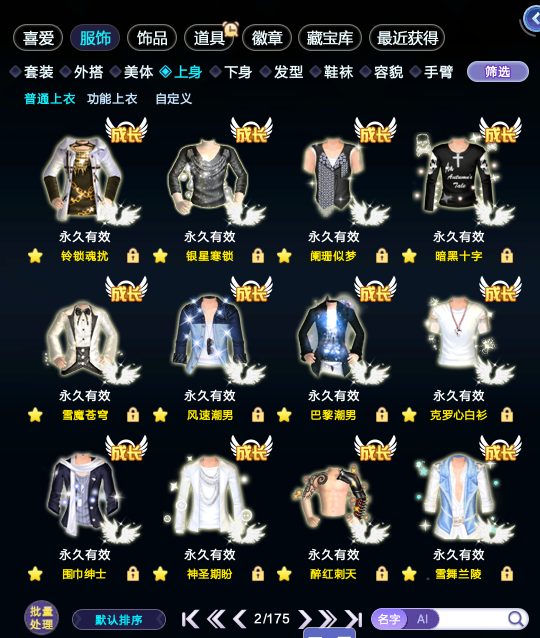Open the 自定义 sub-tab
The width and height of the screenshot is (540, 638).
coord(173,98)
